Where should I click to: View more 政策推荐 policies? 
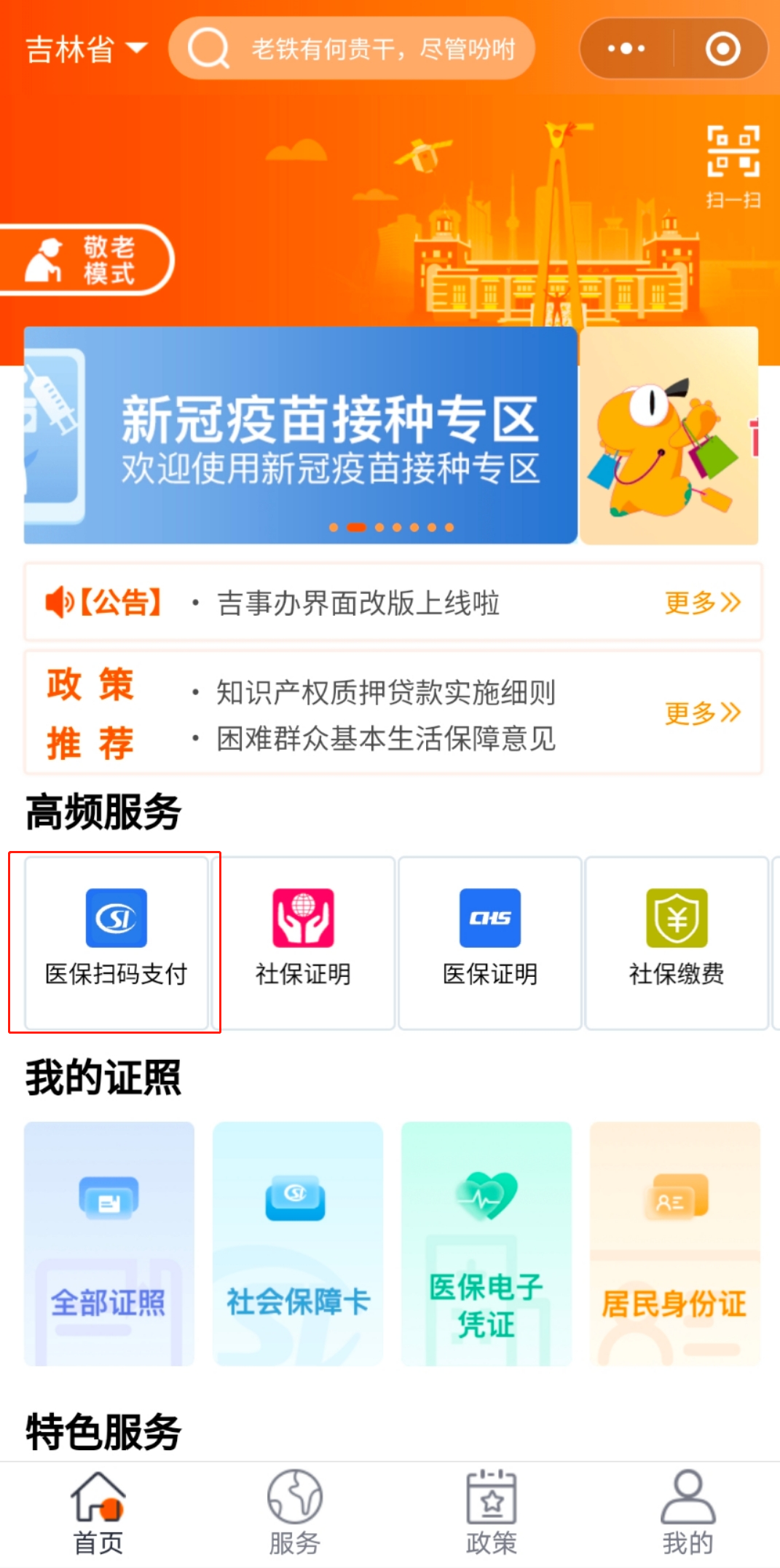(x=702, y=713)
